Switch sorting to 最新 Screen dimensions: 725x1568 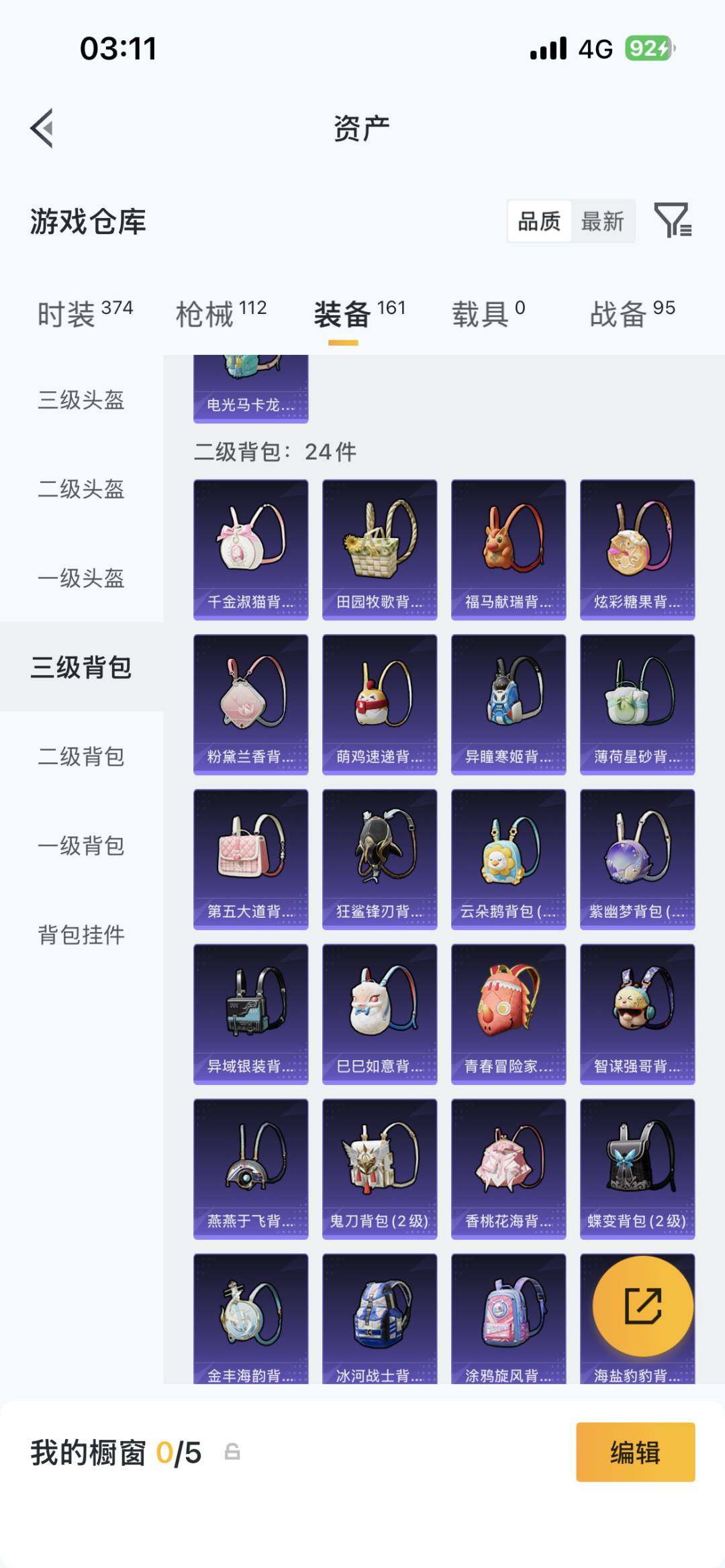(x=602, y=221)
